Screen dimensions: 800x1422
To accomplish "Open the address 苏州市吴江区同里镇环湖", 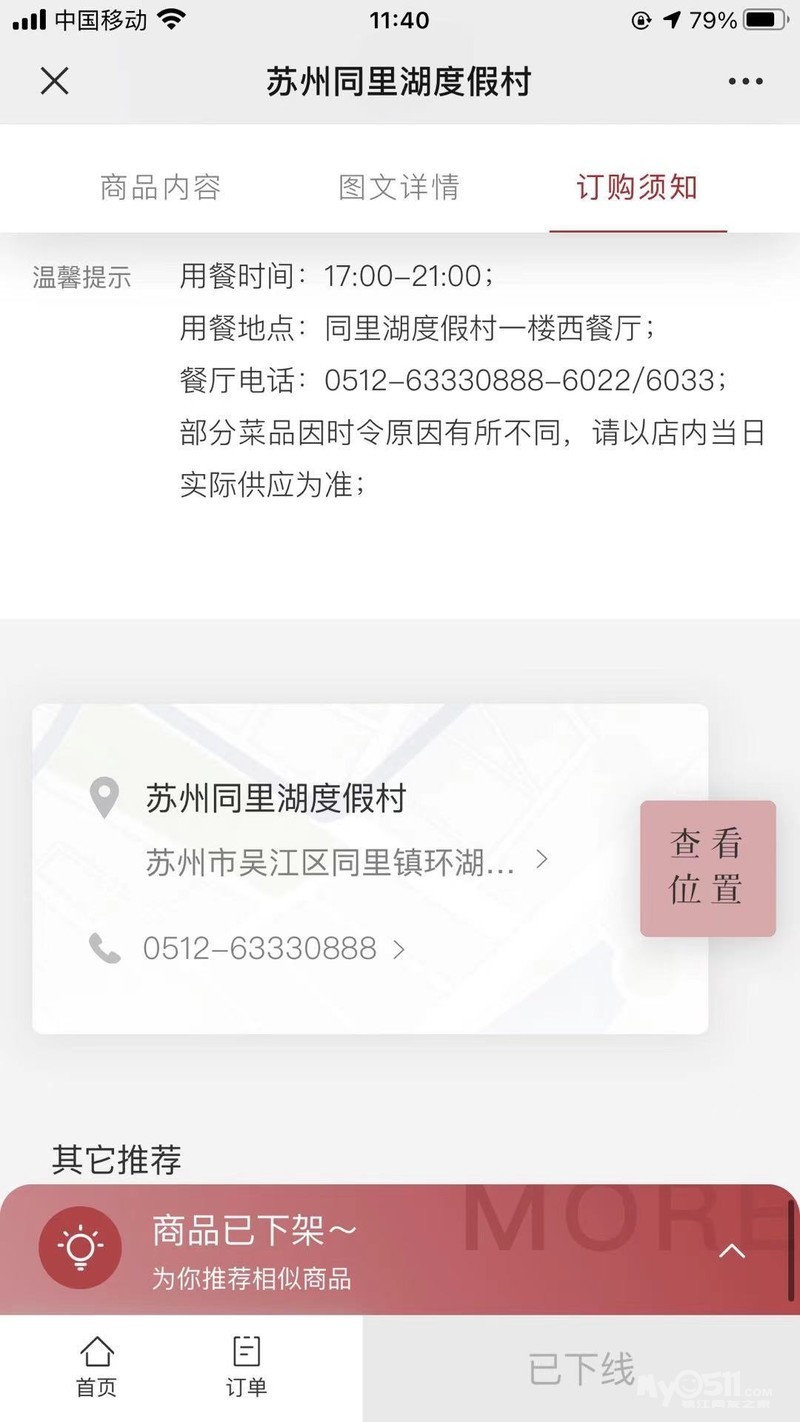I will pyautogui.click(x=345, y=861).
